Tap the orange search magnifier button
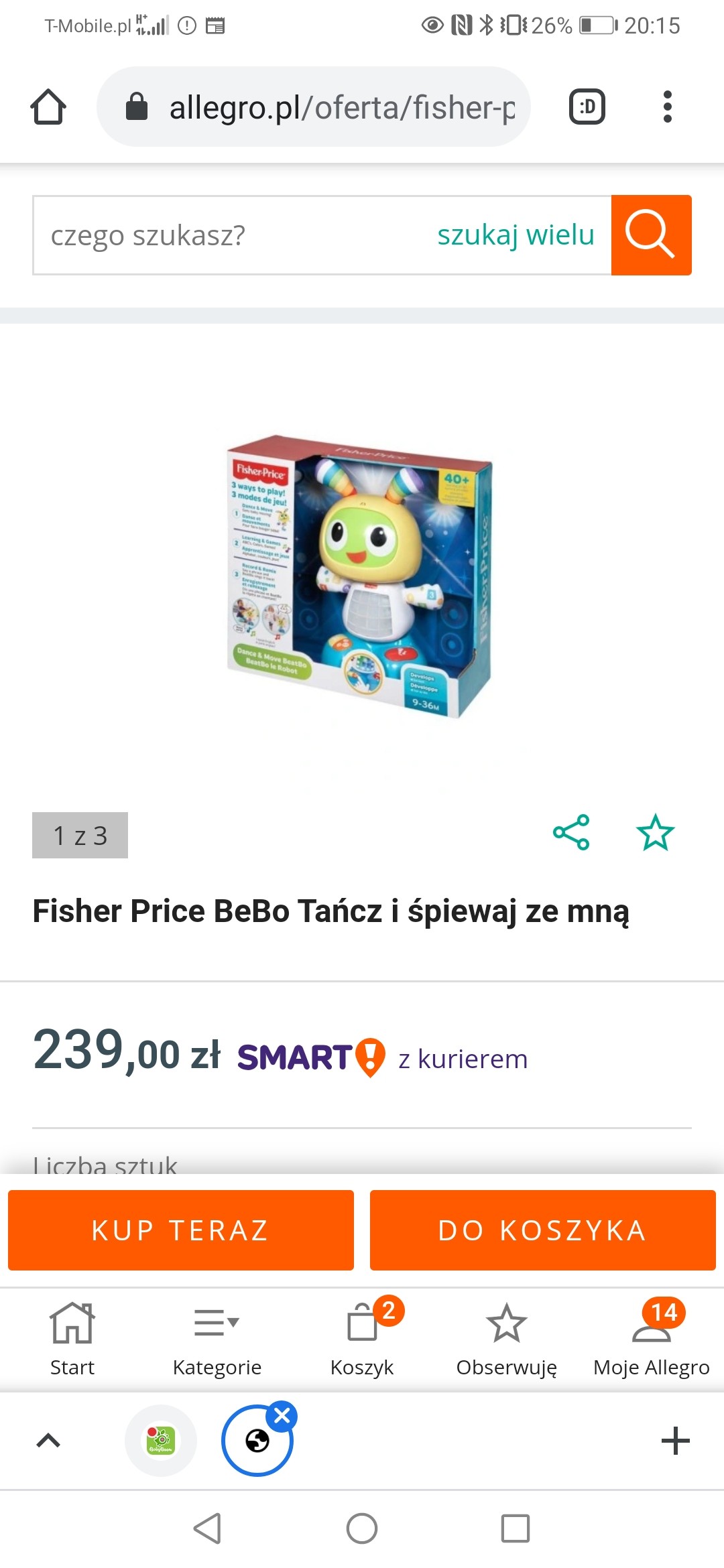Screen dimensions: 724x1568 click(651, 235)
